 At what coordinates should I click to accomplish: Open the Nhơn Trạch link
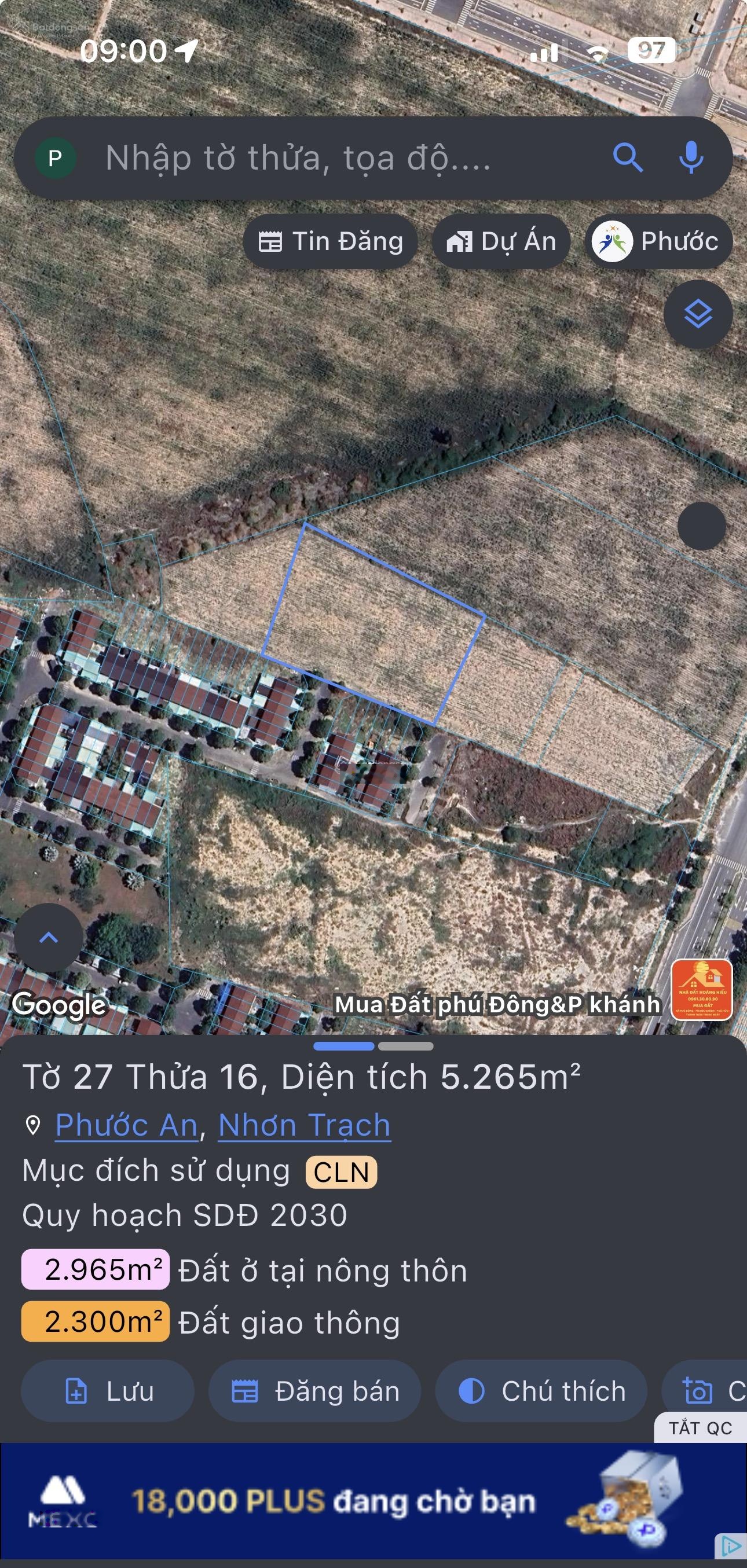point(305,1125)
